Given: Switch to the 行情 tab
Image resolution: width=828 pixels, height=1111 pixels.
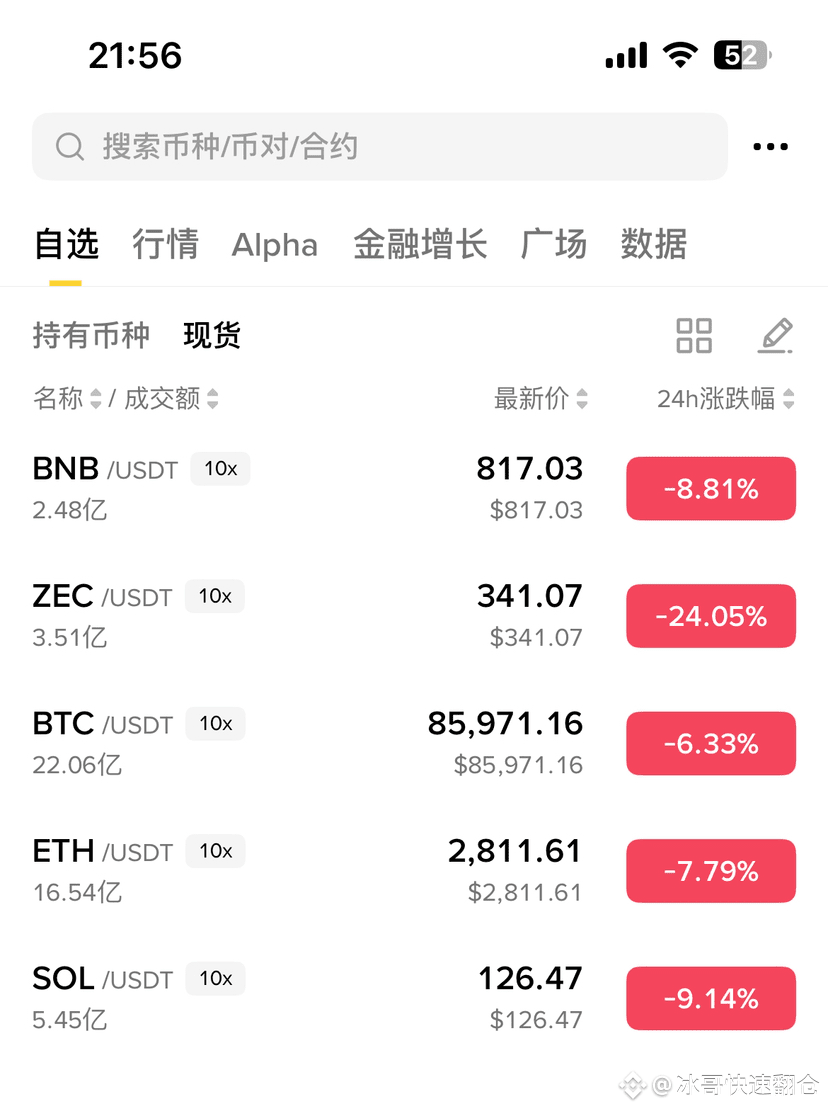Looking at the screenshot, I should [x=165, y=245].
